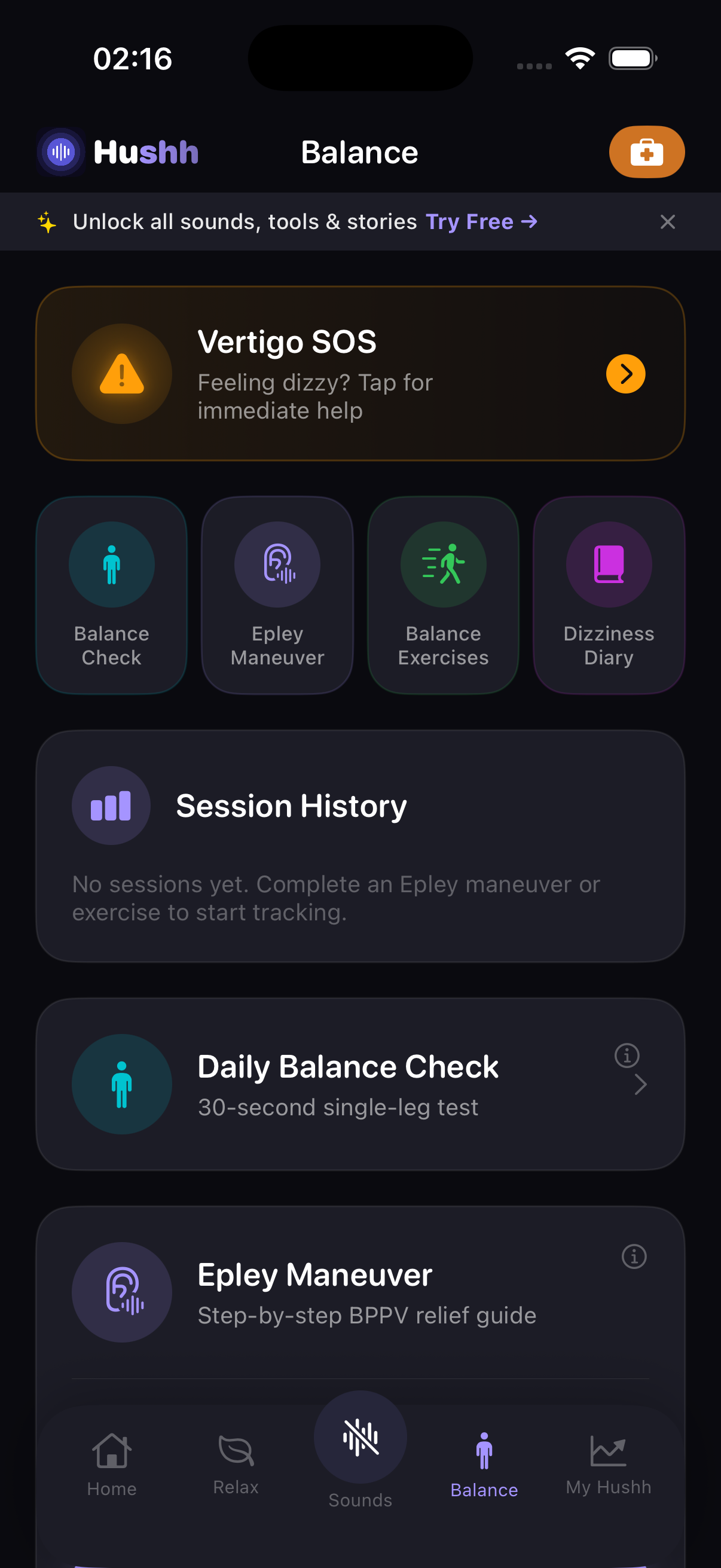
Task: Open Vertigo SOS for immediate help
Action: pos(360,373)
